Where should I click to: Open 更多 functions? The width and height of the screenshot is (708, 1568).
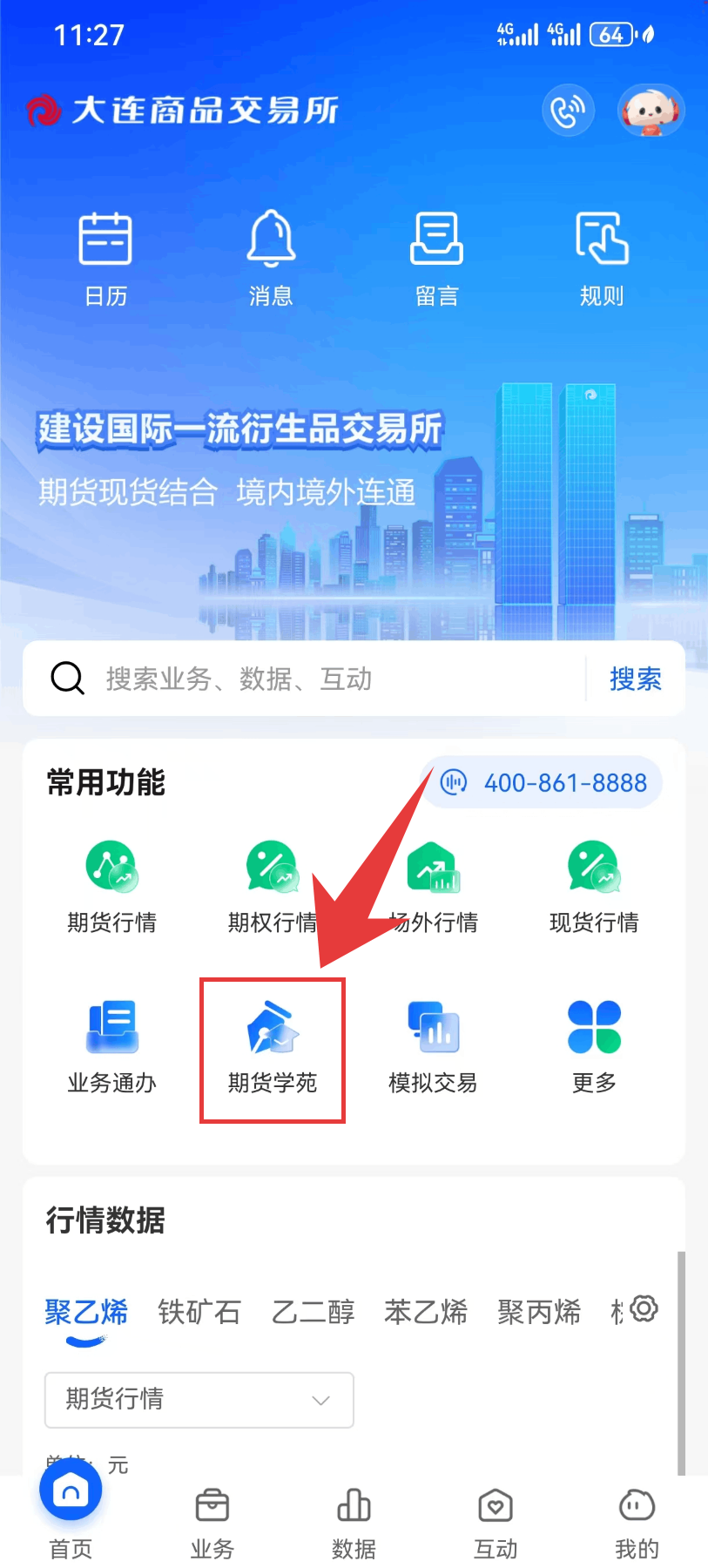(594, 1047)
